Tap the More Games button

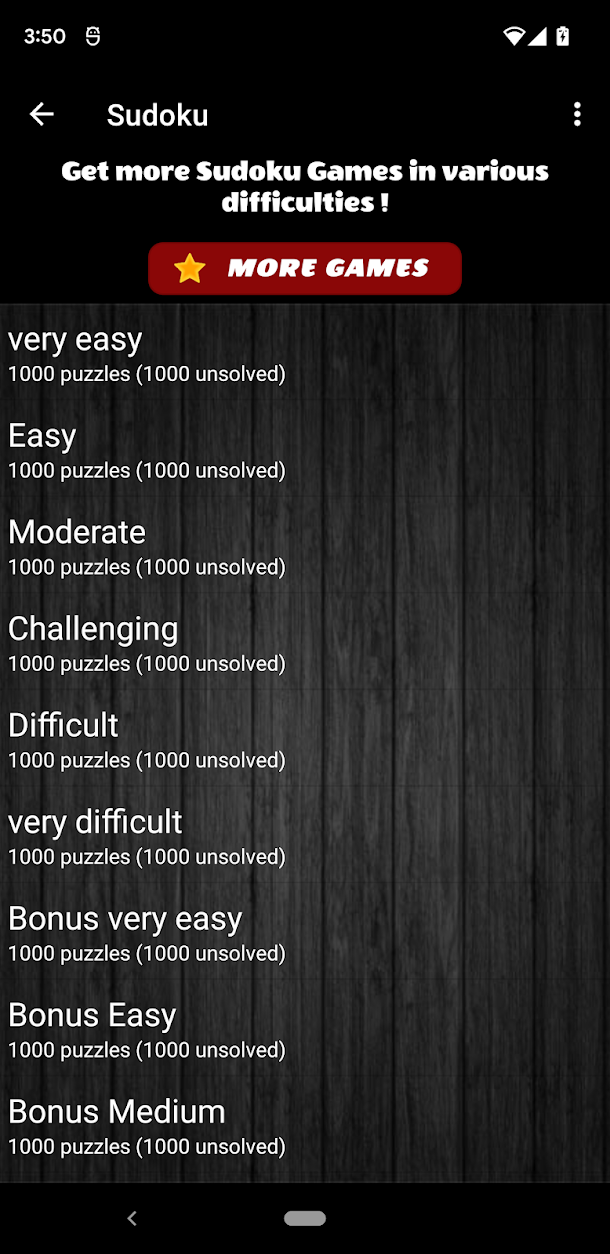pyautogui.click(x=305, y=268)
